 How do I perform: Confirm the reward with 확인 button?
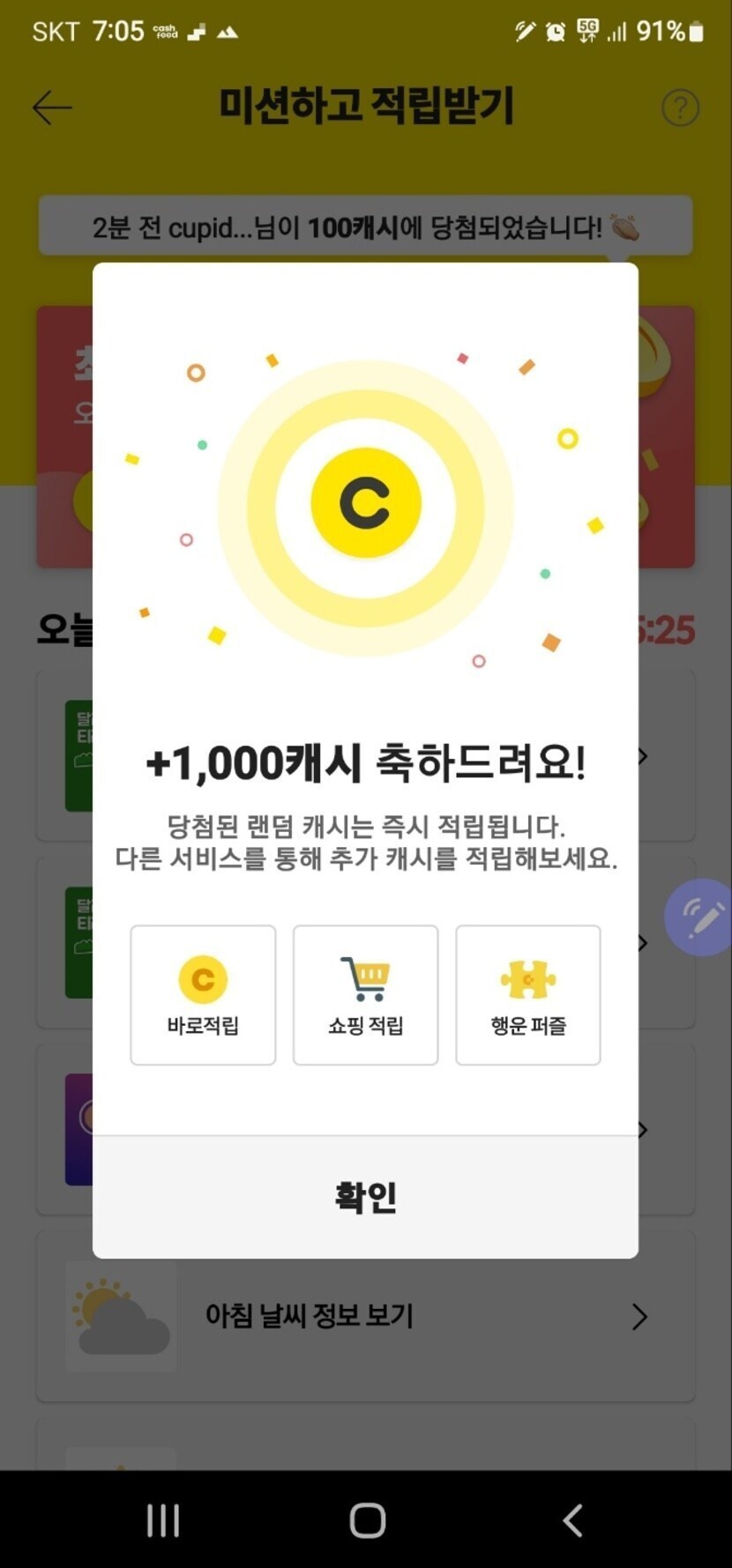point(365,1197)
